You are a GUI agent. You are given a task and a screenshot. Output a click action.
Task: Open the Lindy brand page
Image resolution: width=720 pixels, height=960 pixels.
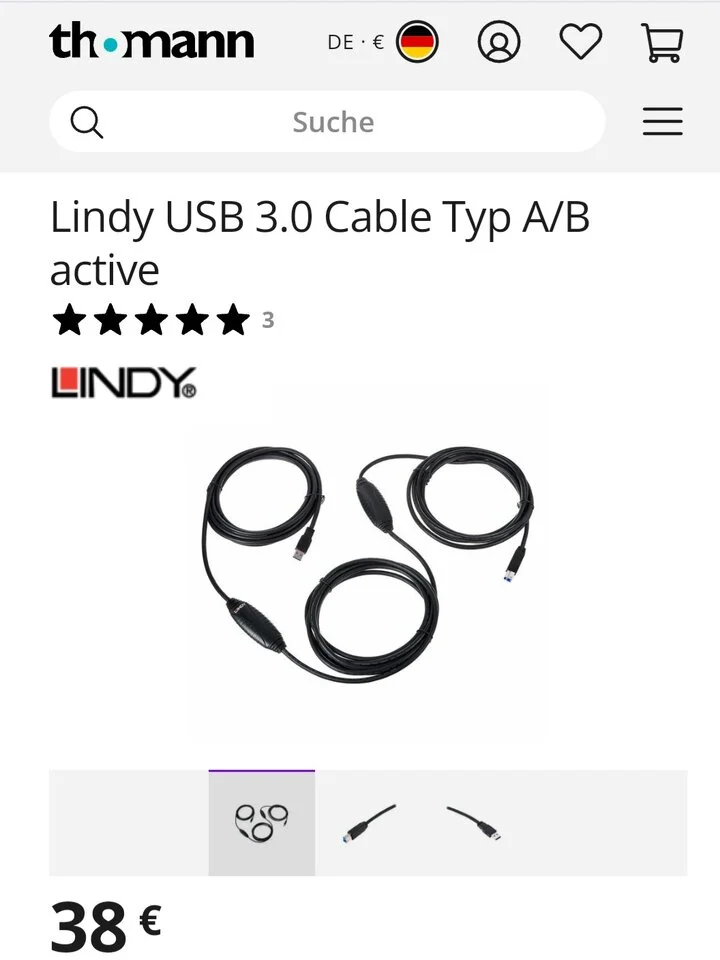(123, 383)
